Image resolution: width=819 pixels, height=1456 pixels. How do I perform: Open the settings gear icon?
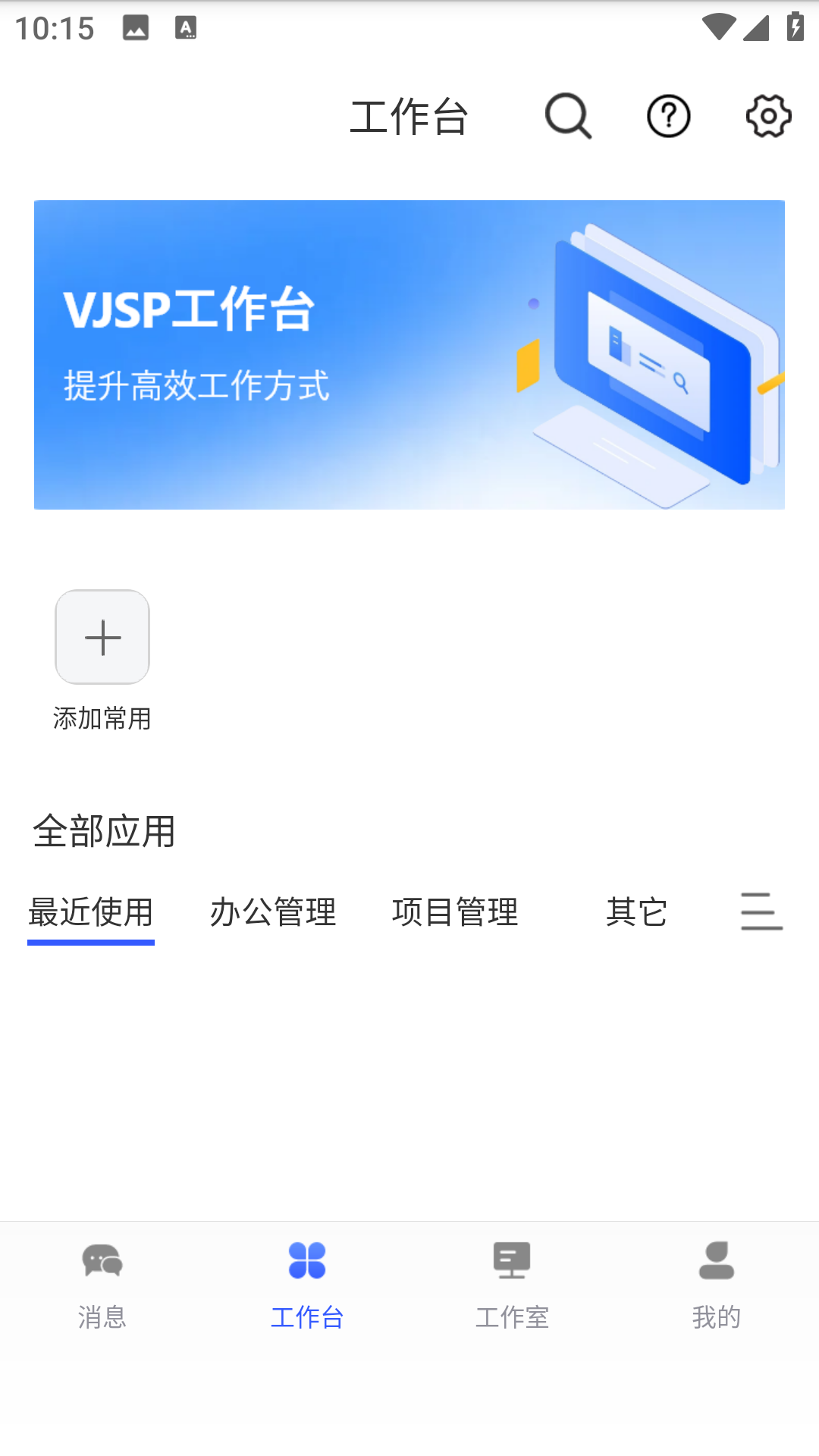(x=768, y=116)
